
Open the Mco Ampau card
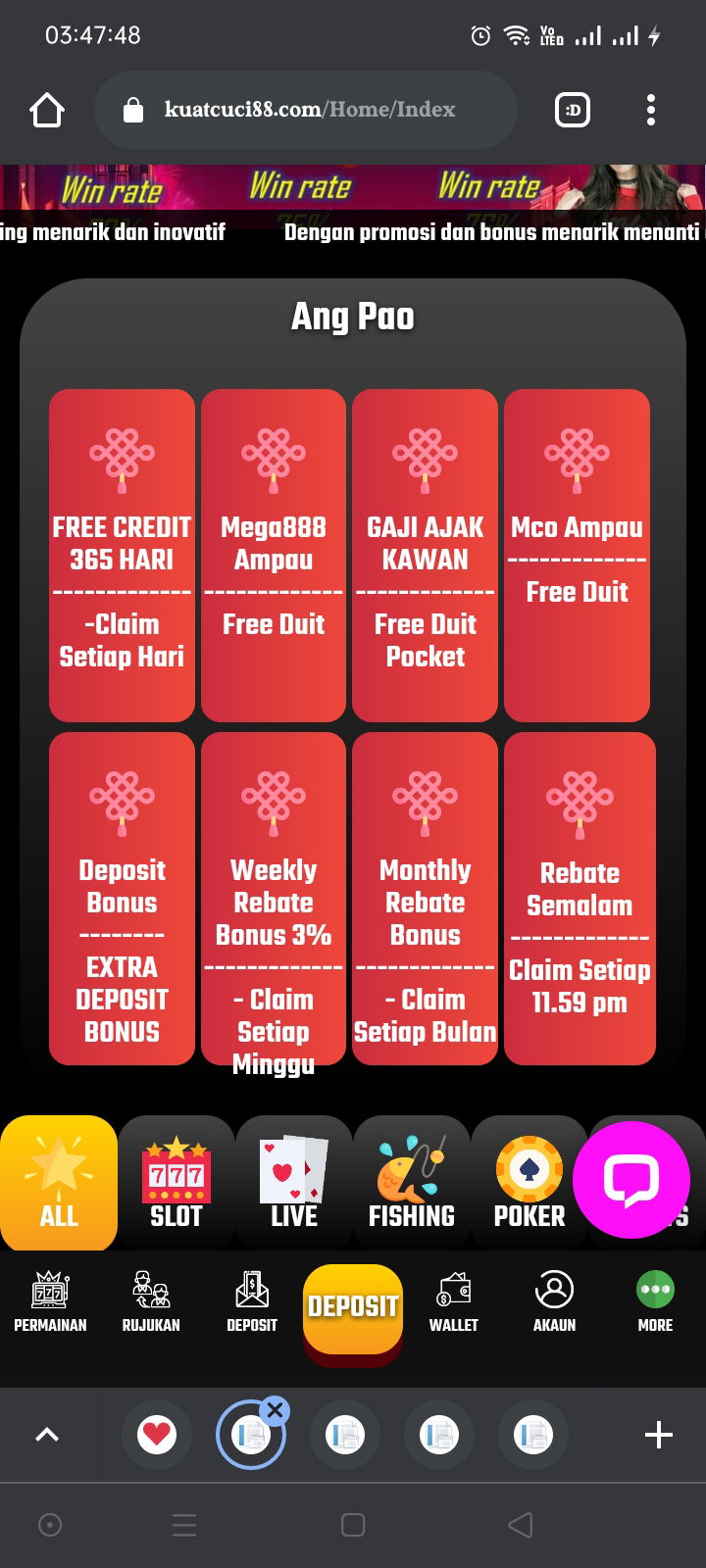pyautogui.click(x=577, y=555)
